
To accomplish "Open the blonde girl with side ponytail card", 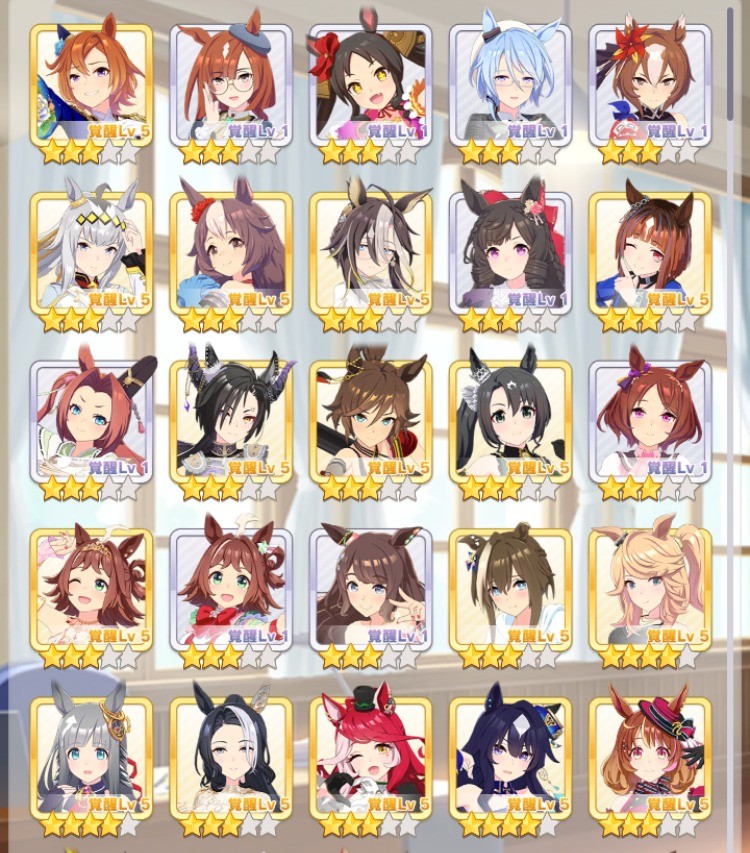I will pyautogui.click(x=650, y=588).
